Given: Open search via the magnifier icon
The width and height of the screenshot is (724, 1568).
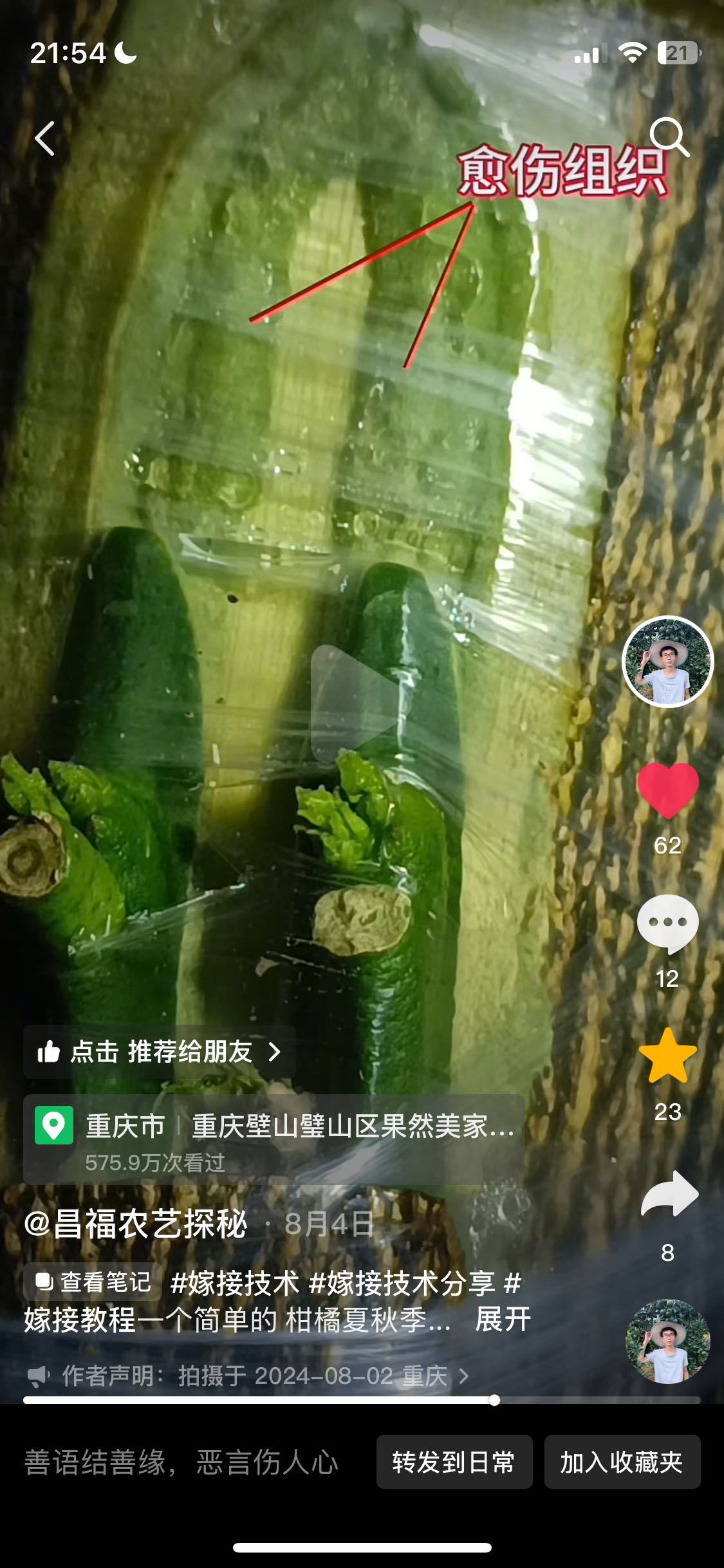Looking at the screenshot, I should pos(669,137).
